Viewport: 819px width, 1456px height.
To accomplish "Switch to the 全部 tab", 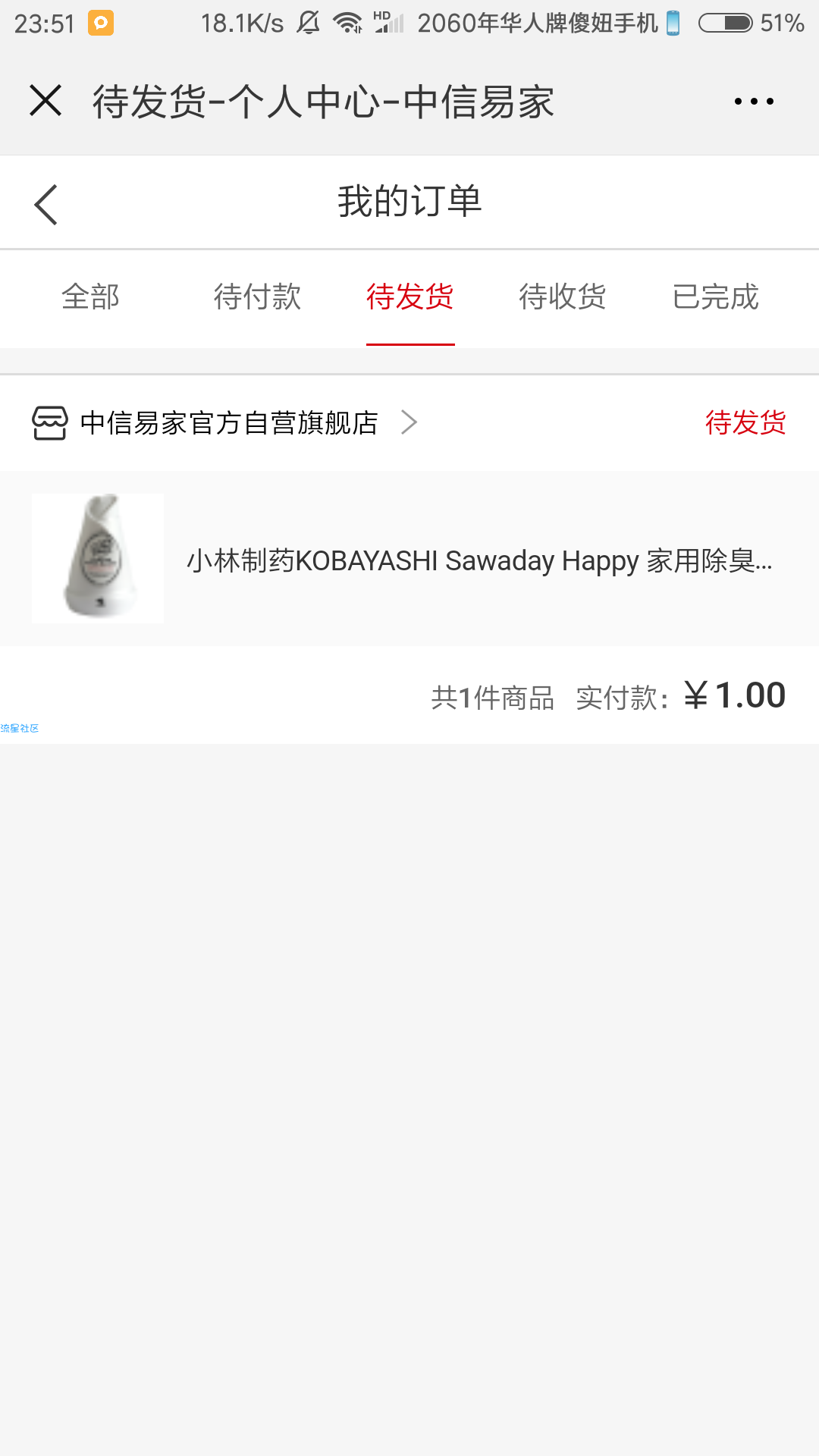I will [x=90, y=297].
